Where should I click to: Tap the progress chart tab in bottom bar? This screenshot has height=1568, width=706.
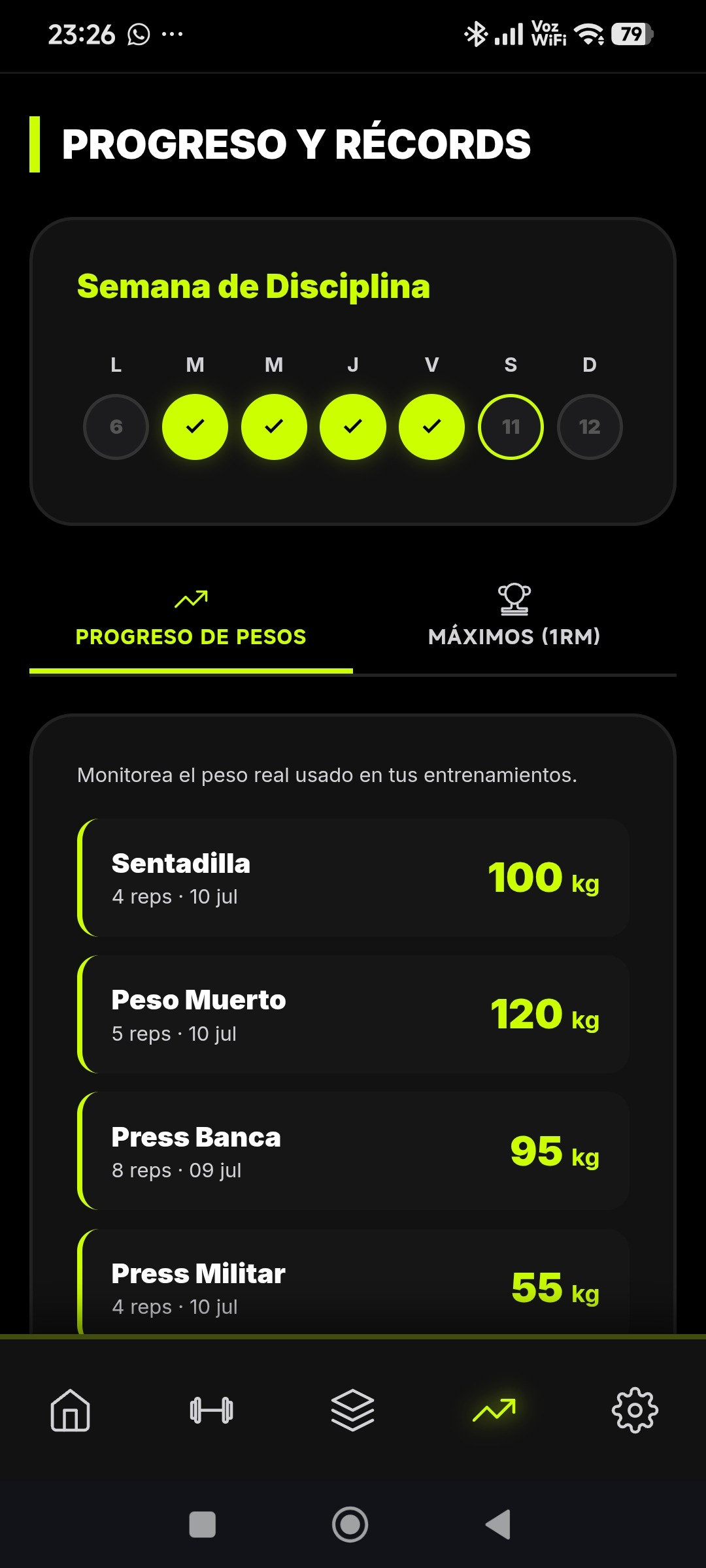pyautogui.click(x=494, y=1410)
